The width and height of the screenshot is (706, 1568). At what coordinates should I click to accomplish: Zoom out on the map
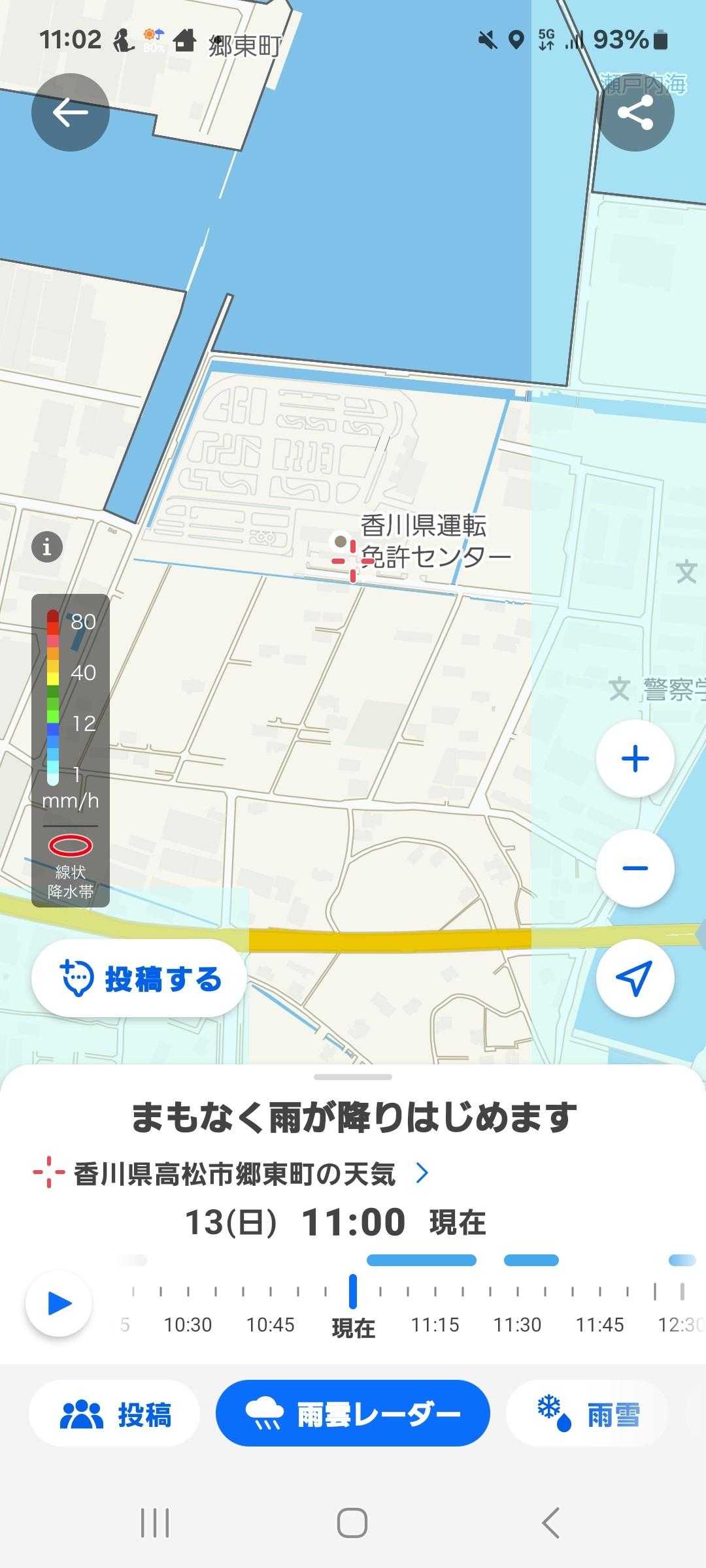[635, 868]
